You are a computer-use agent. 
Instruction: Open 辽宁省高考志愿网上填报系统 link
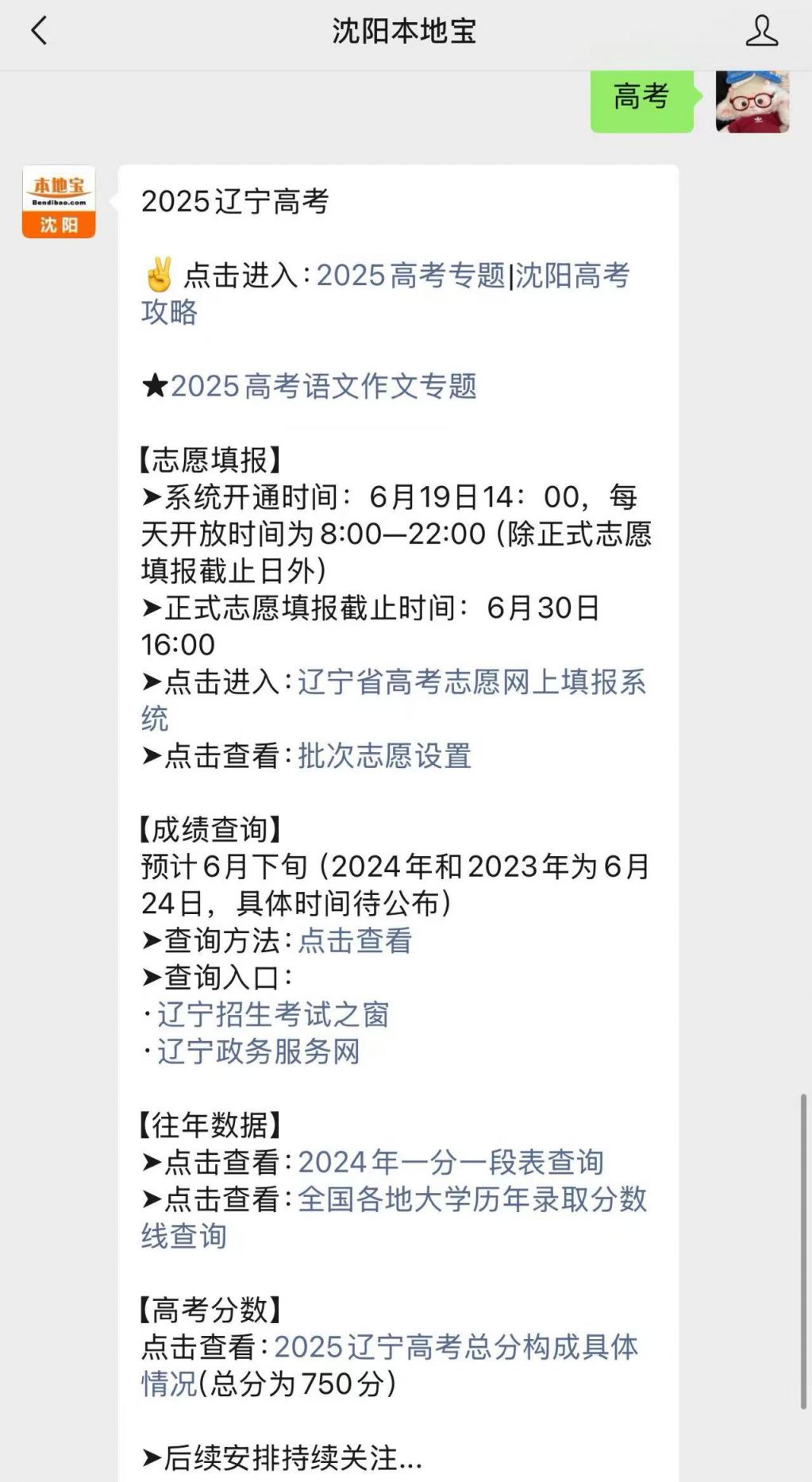coord(394,700)
